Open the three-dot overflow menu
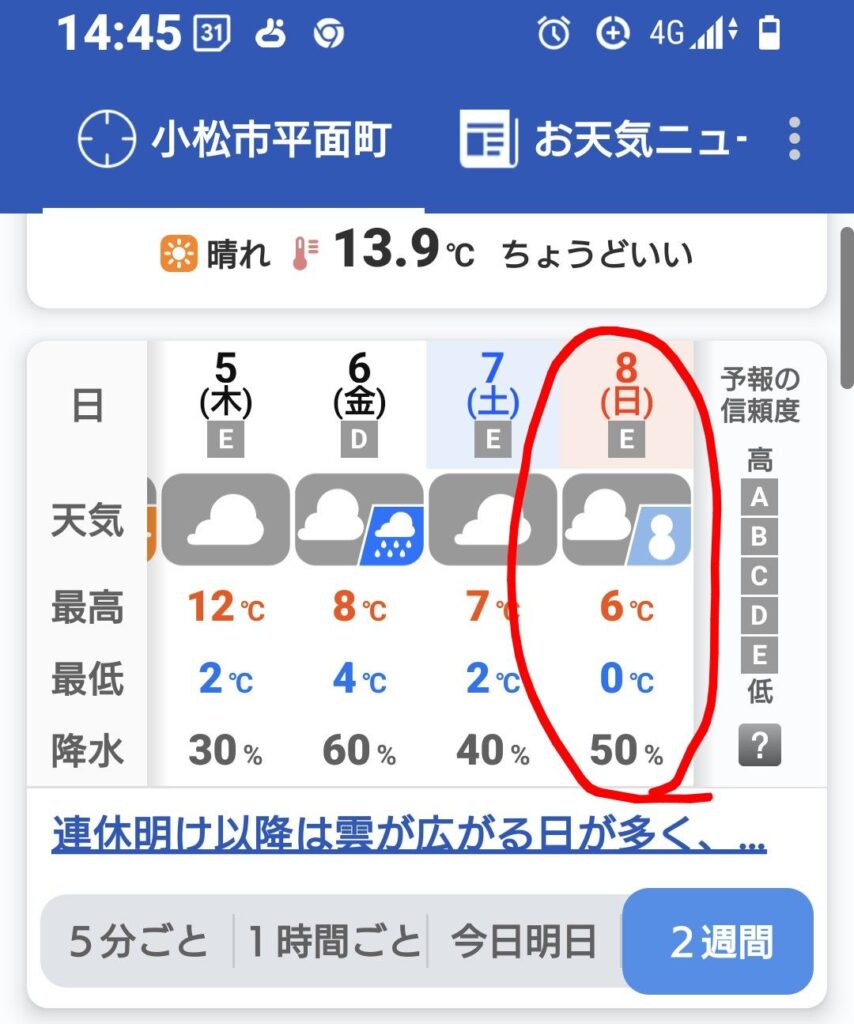This screenshot has width=854, height=1024. click(x=794, y=140)
